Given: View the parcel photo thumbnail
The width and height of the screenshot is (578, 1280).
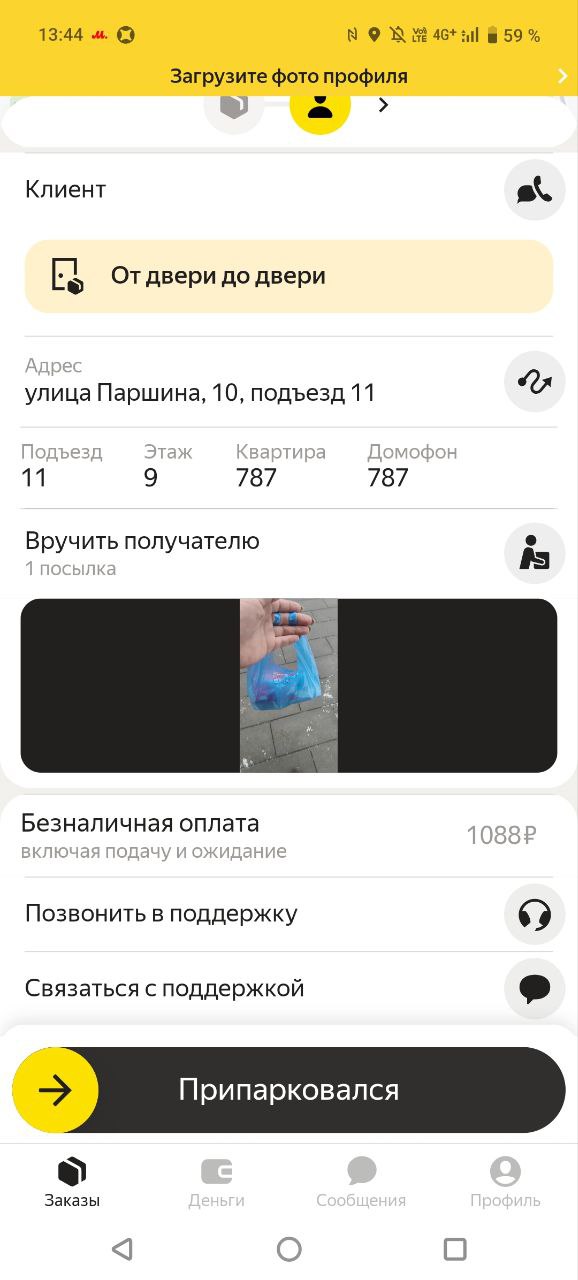Looking at the screenshot, I should point(289,685).
